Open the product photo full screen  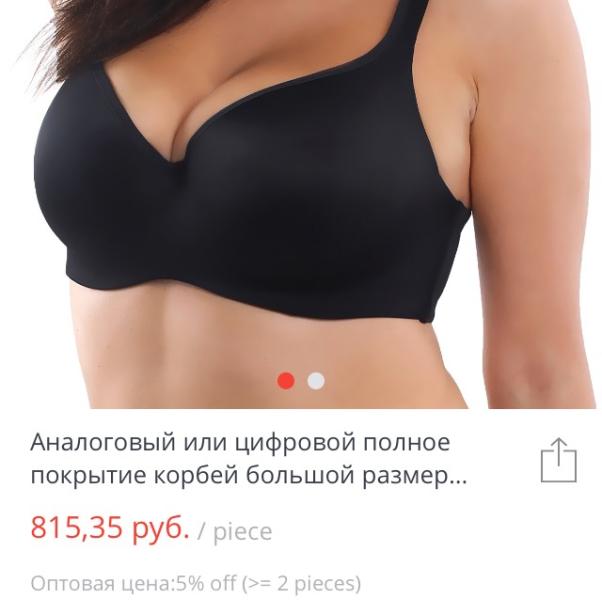(x=301, y=204)
